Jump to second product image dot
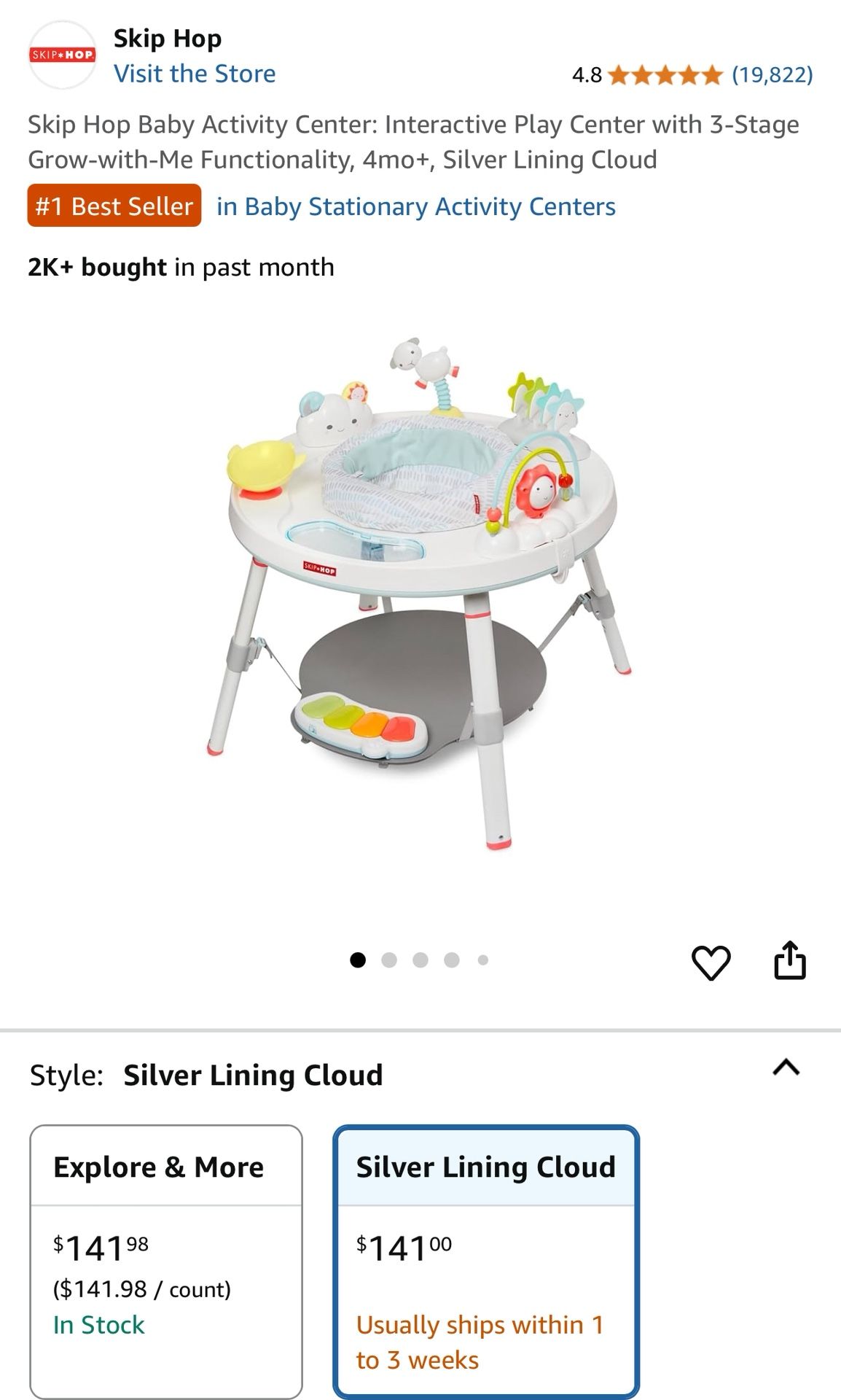Viewport: 841px width, 1400px height. coord(389,960)
